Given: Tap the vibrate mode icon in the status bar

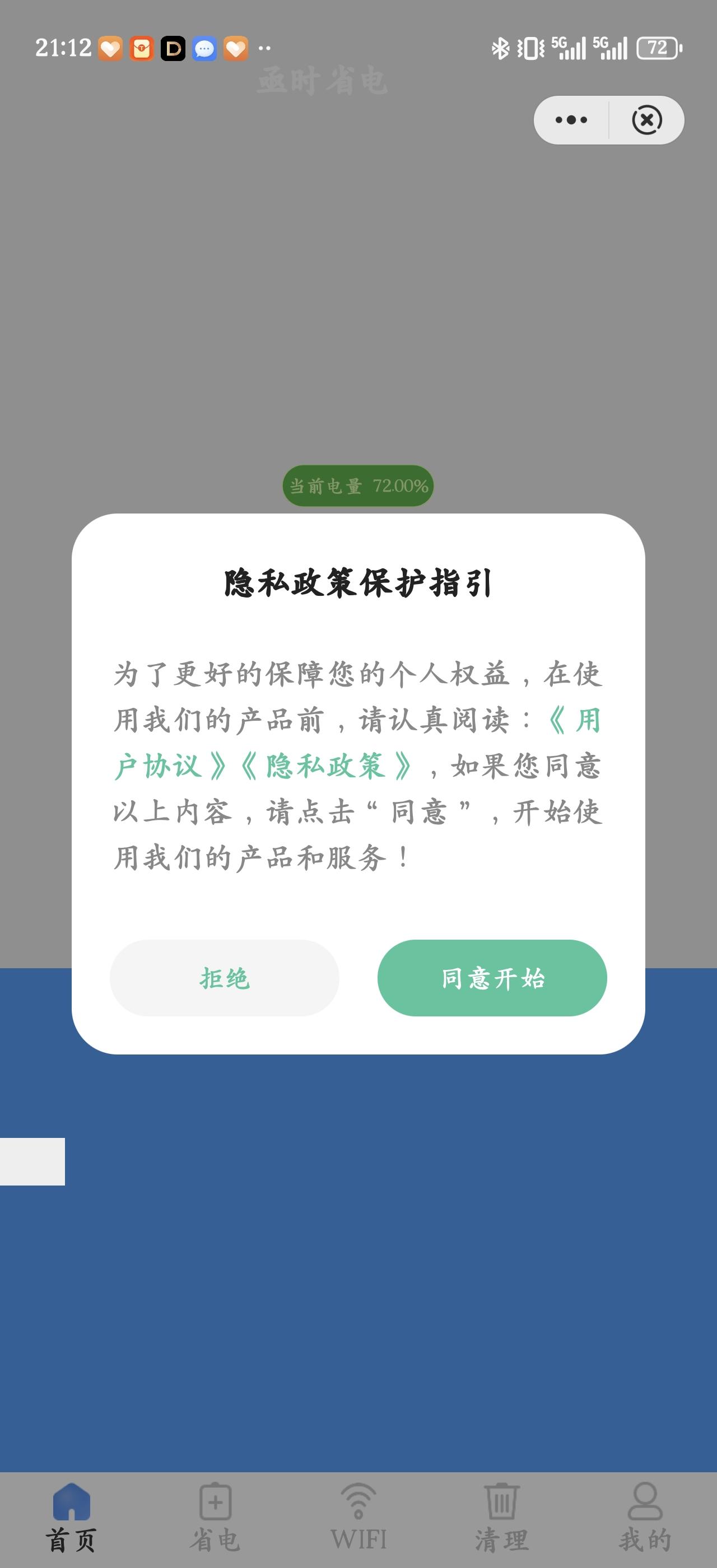Looking at the screenshot, I should (x=531, y=48).
